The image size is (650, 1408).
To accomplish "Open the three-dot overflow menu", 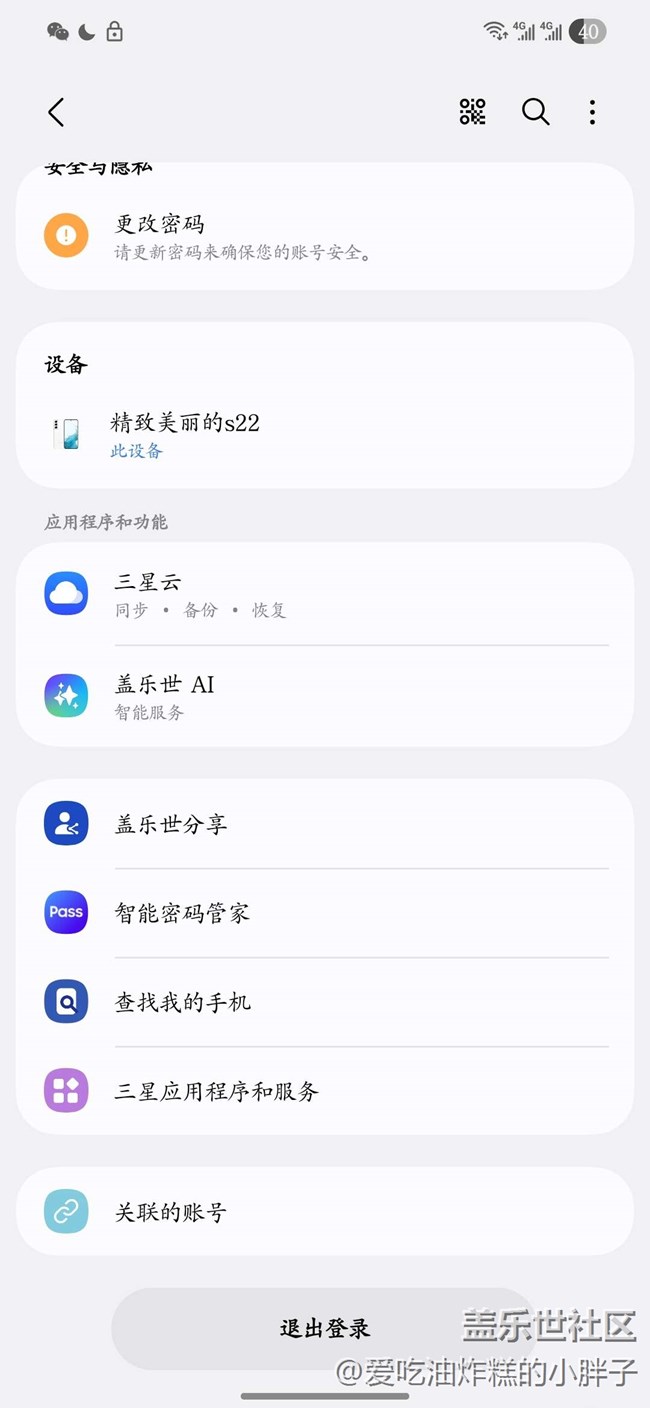I will pyautogui.click(x=592, y=112).
